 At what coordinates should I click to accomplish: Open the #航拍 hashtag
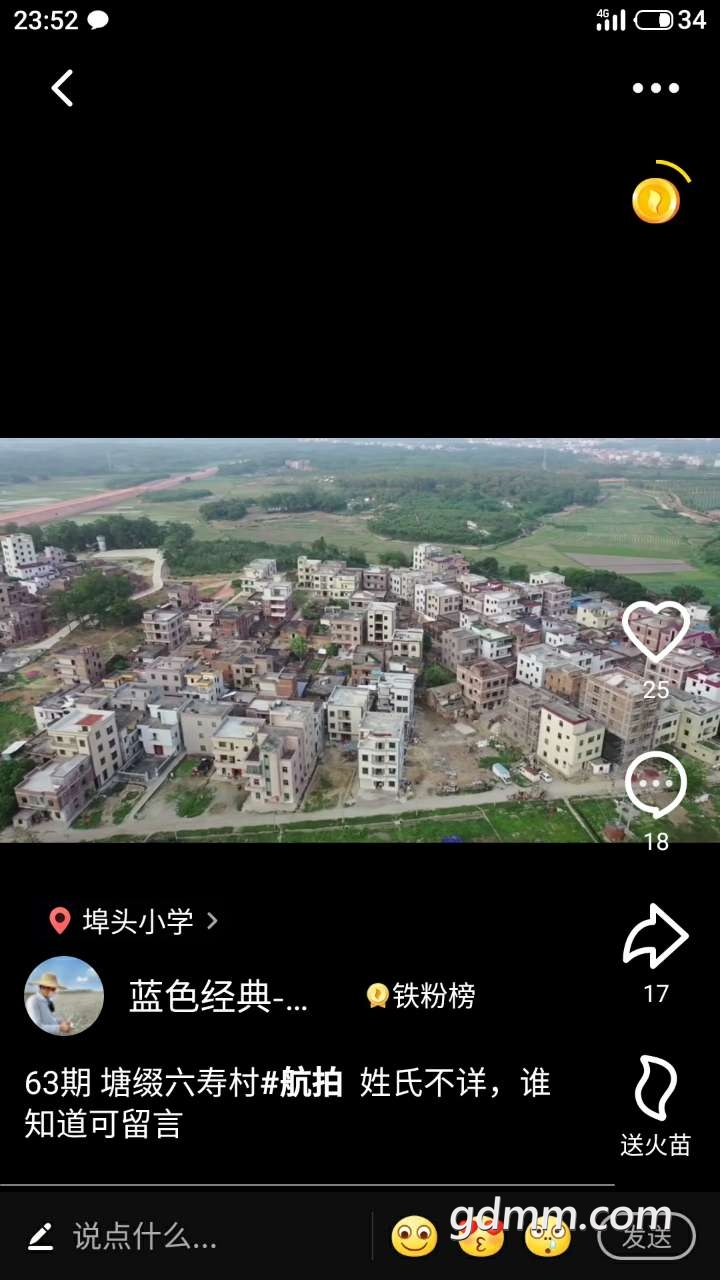(302, 1083)
